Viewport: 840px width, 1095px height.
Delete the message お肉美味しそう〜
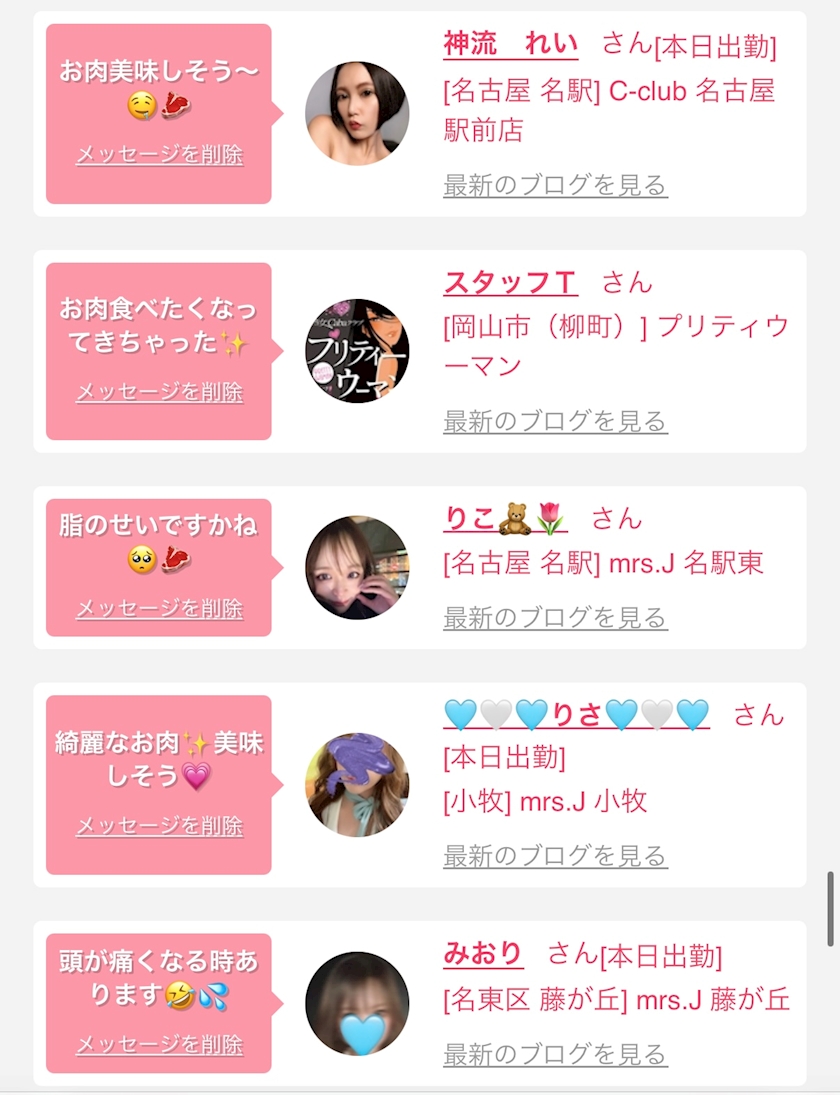pyautogui.click(x=159, y=155)
